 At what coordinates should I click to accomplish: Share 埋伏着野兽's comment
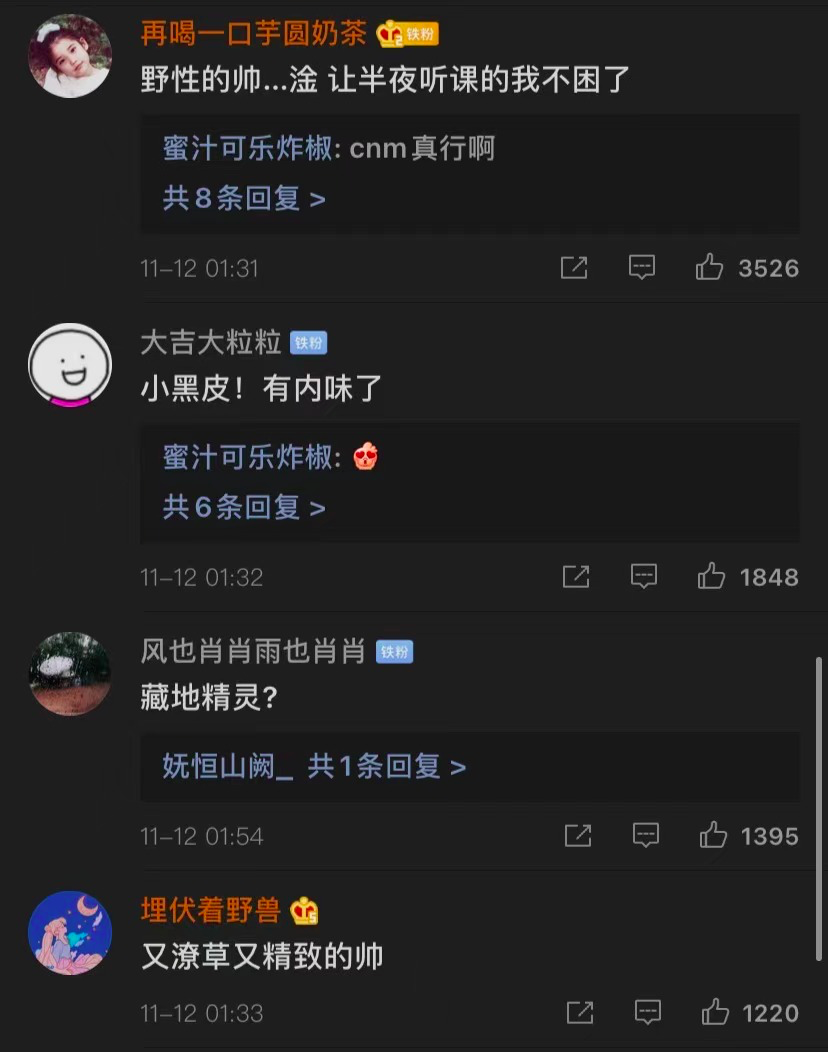point(580,1013)
